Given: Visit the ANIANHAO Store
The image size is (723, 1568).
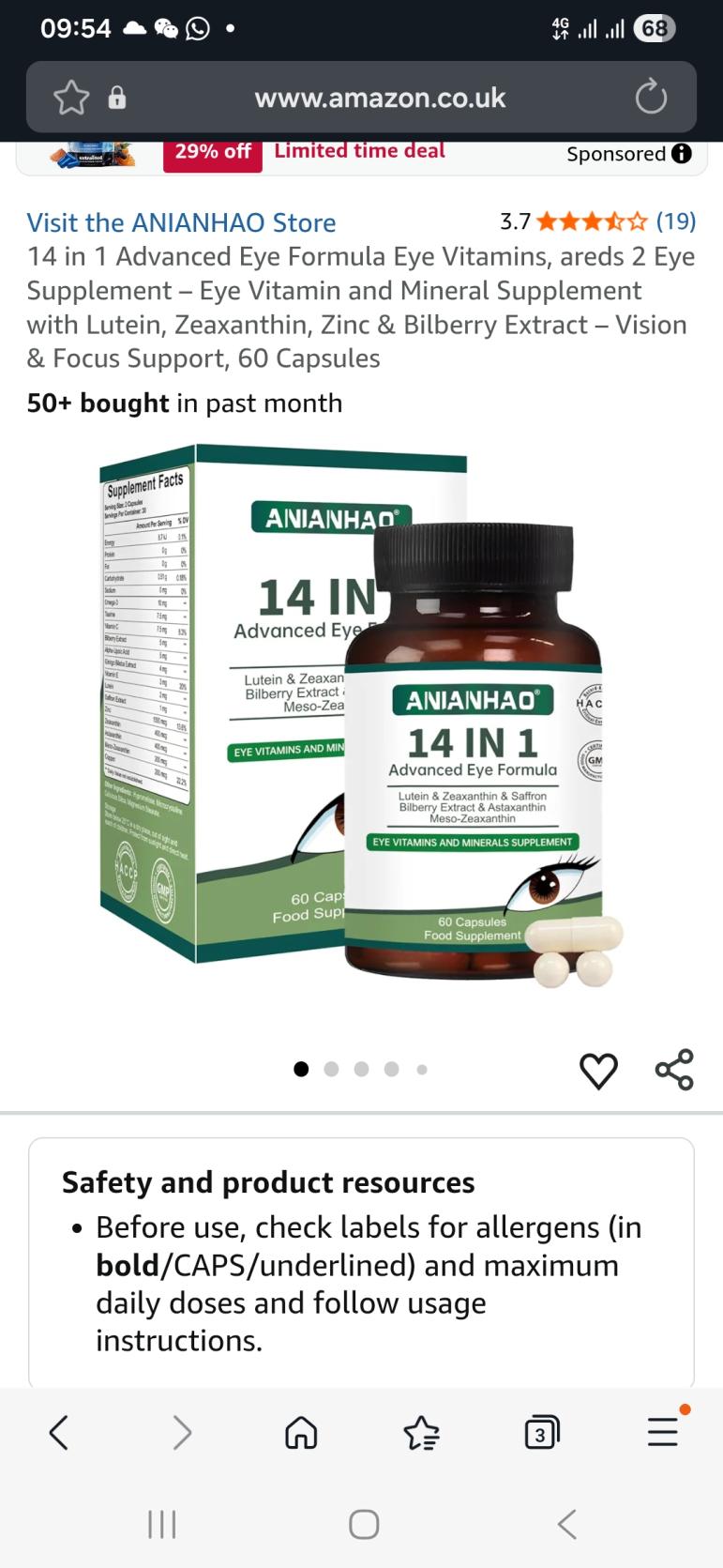Looking at the screenshot, I should pos(181,222).
